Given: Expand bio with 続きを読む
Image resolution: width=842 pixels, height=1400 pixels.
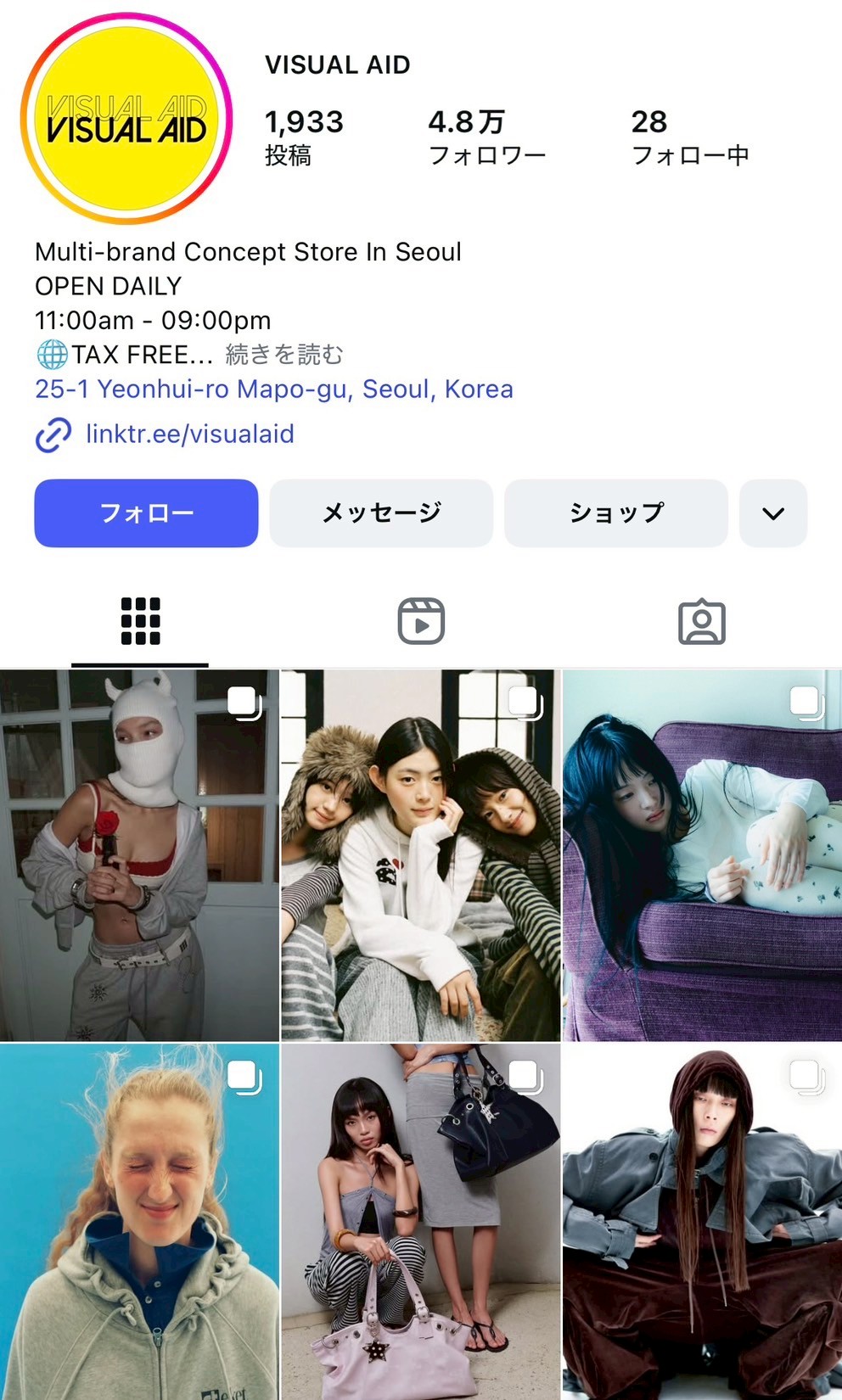Looking at the screenshot, I should click(284, 355).
